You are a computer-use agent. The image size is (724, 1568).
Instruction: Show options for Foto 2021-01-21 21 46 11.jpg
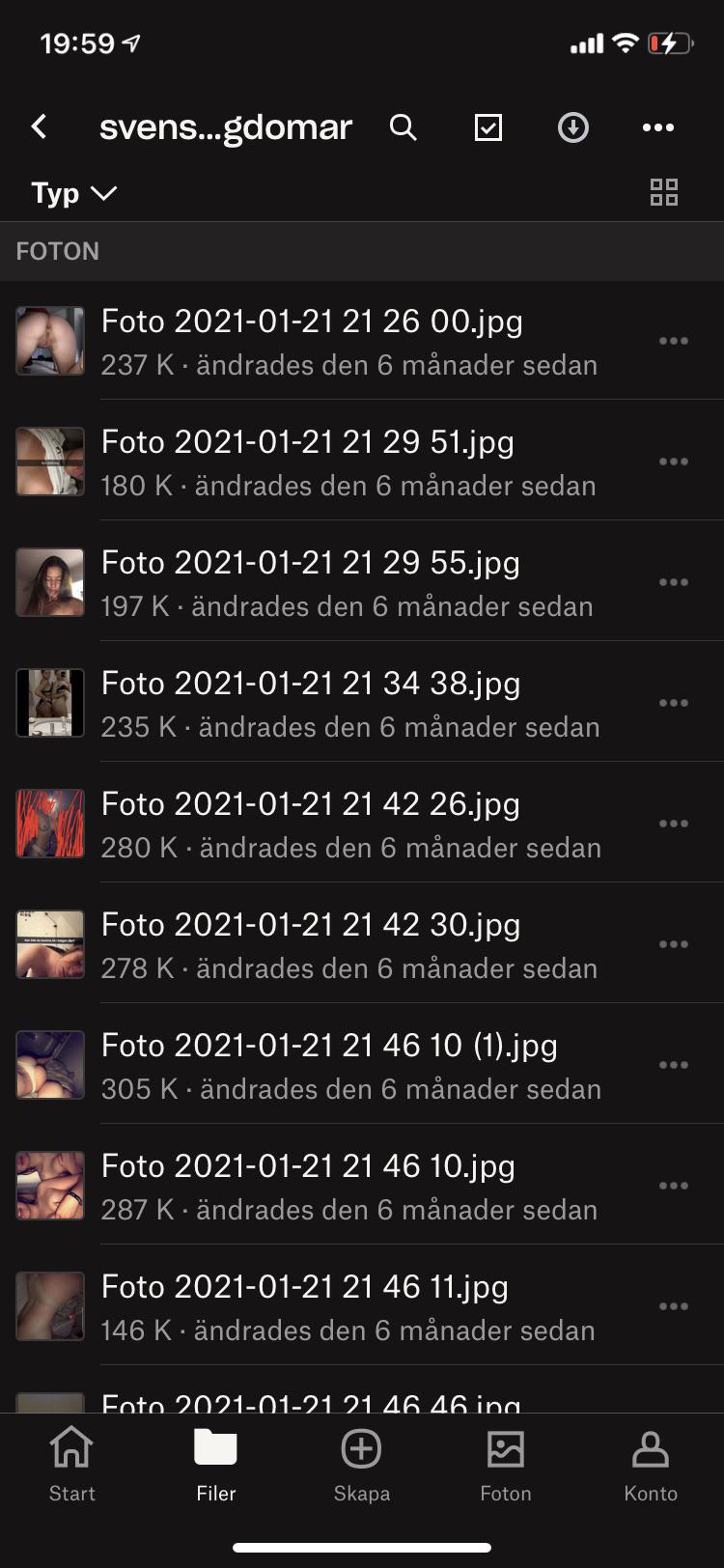[674, 1306]
